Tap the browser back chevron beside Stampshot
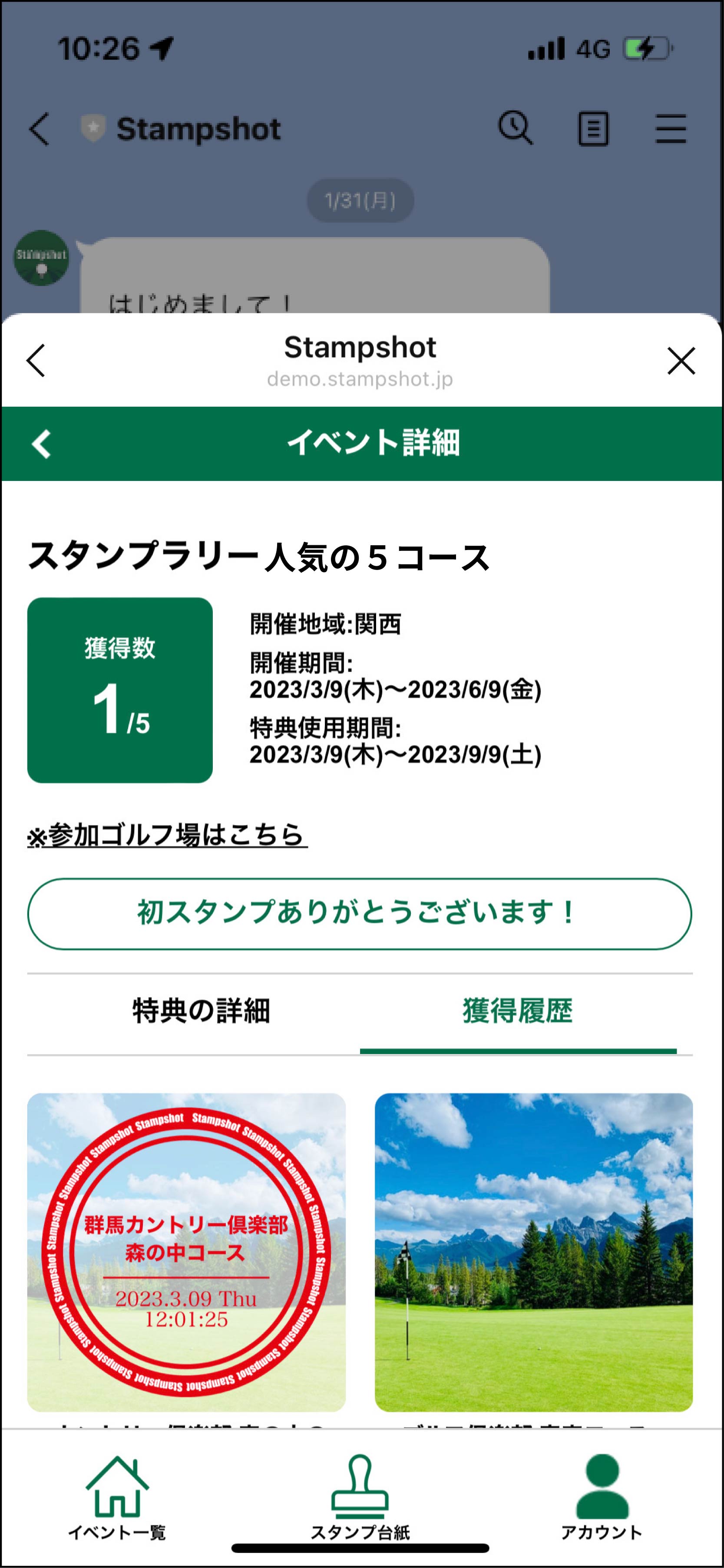This screenshot has height=1568, width=724. (x=35, y=361)
